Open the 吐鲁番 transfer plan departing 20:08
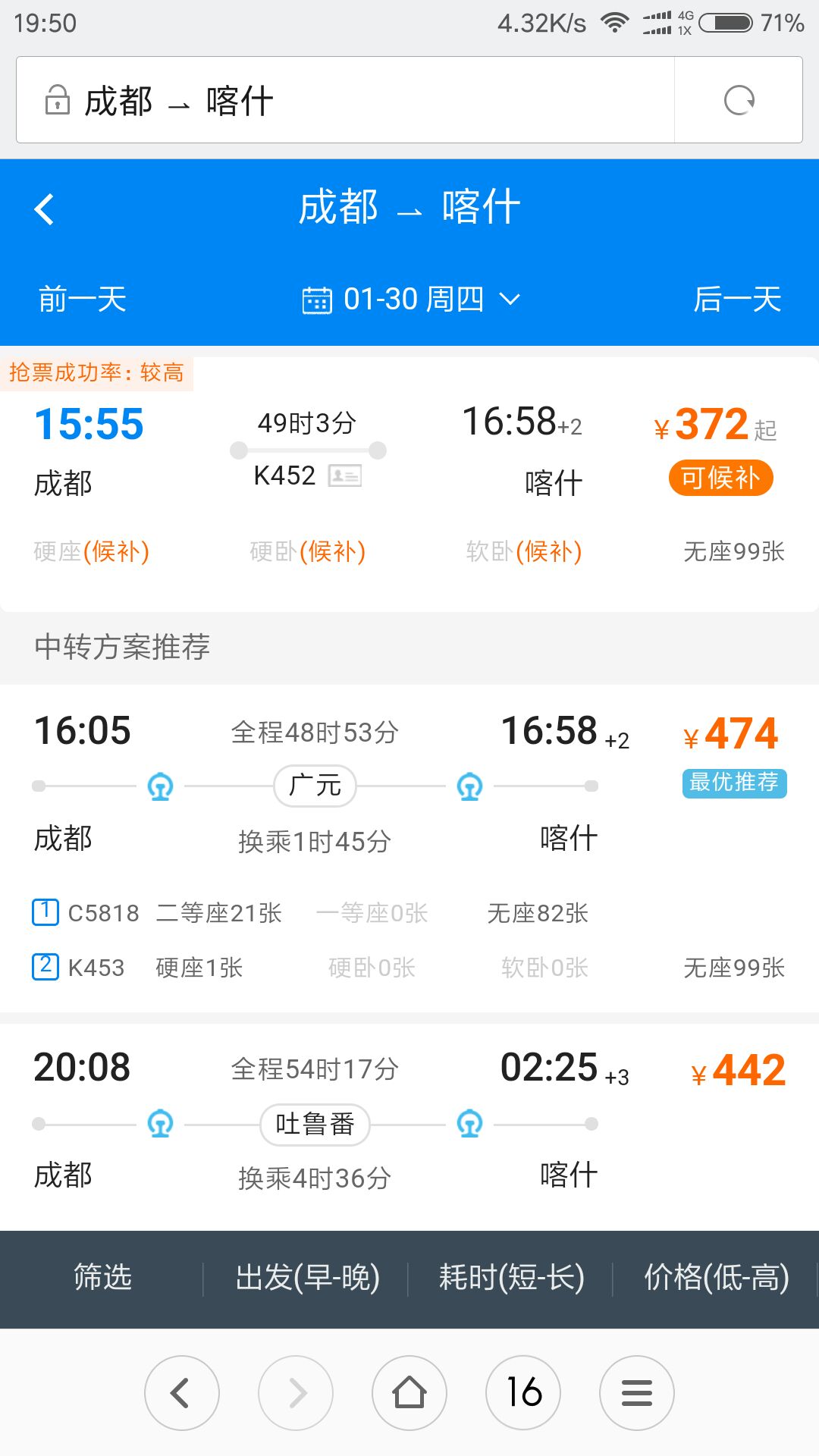Image resolution: width=819 pixels, height=1456 pixels. click(409, 1127)
